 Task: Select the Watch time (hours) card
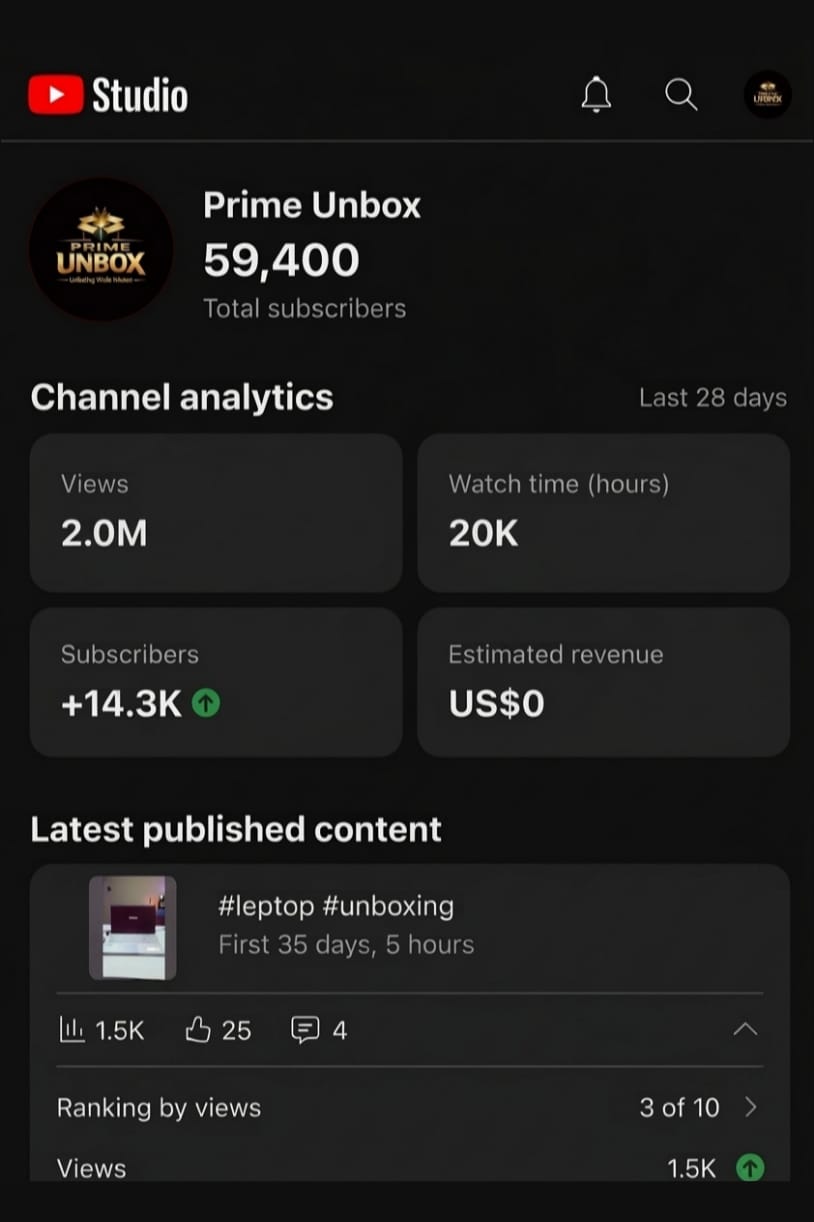click(603, 512)
